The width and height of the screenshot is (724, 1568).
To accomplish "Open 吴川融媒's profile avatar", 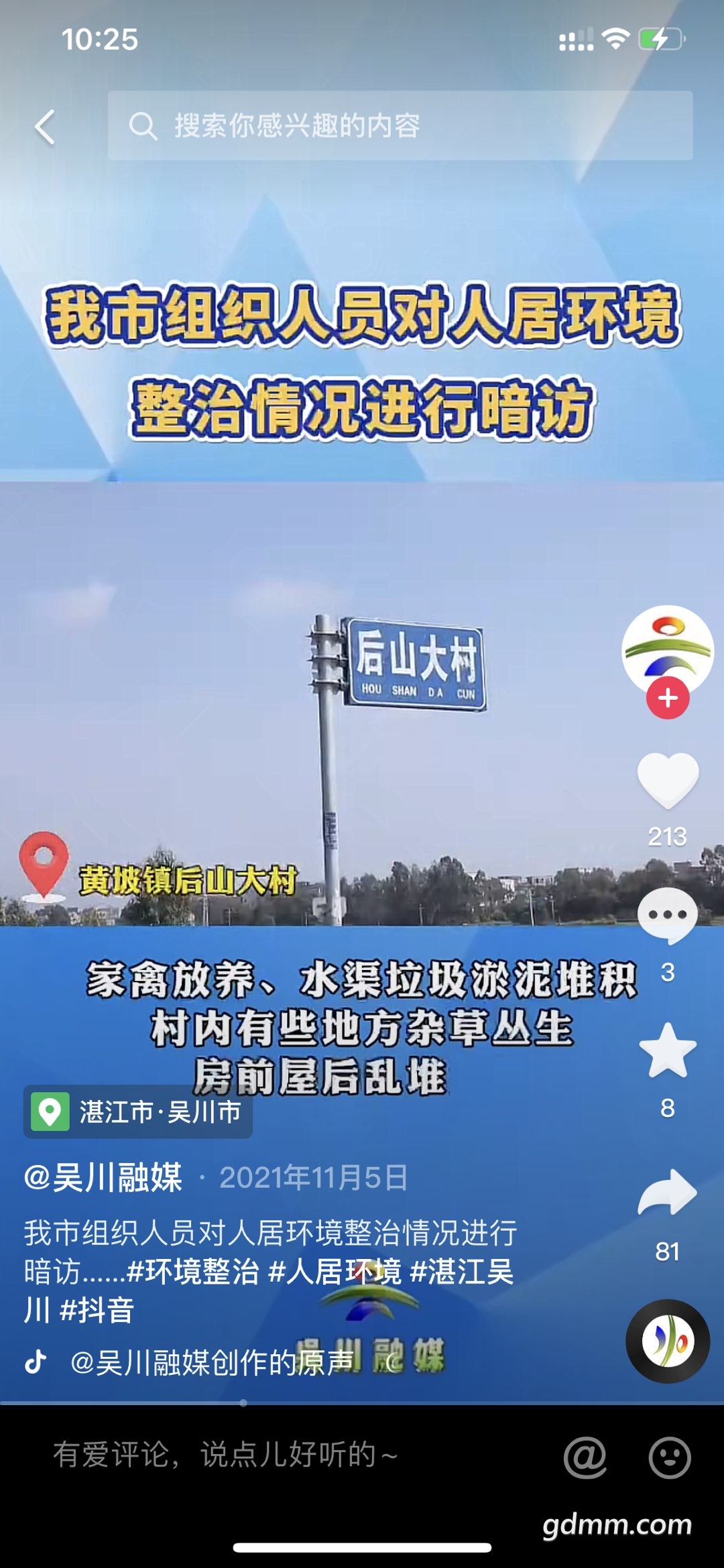I will (x=667, y=648).
